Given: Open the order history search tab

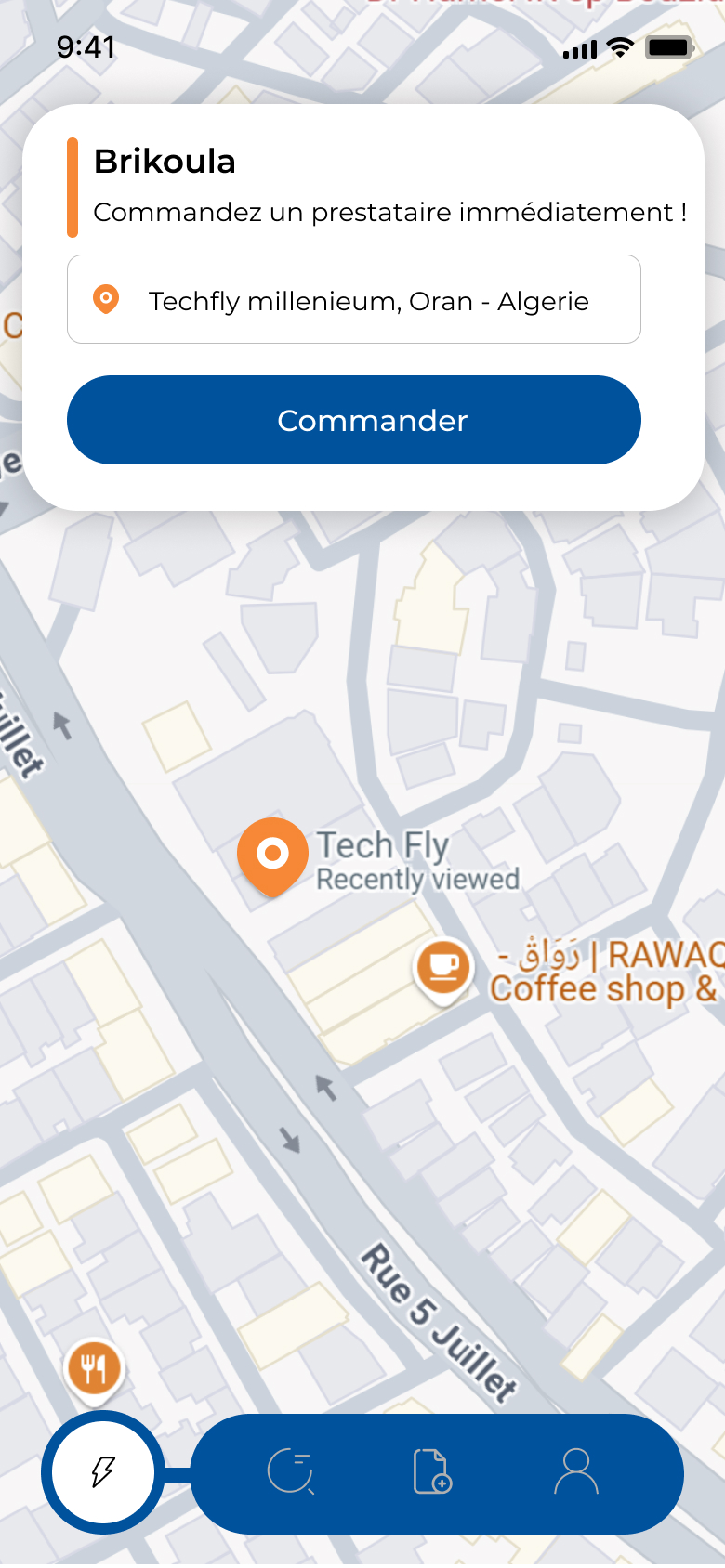Looking at the screenshot, I should coord(291,1472).
